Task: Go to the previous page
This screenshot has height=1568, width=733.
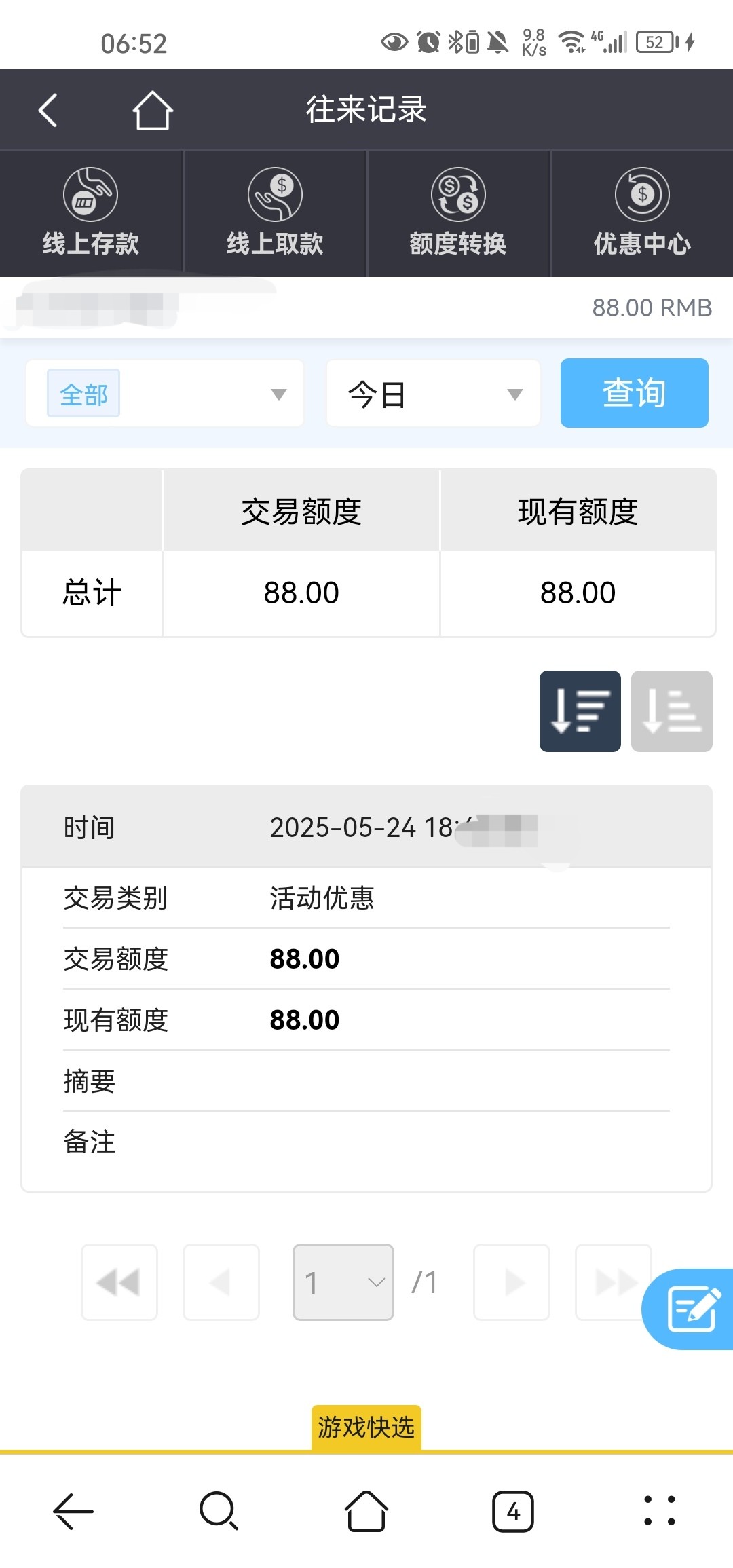Action: click(x=221, y=1282)
